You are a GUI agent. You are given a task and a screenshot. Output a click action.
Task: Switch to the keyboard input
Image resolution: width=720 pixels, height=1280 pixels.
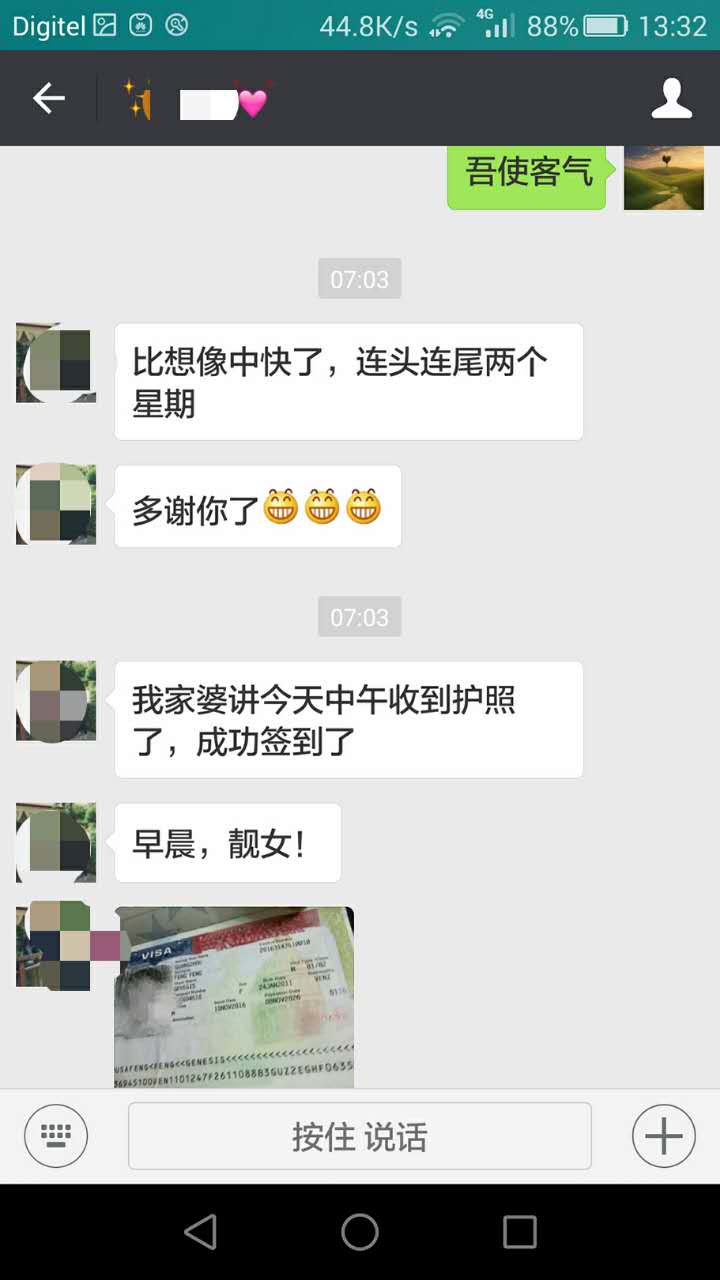pos(56,1136)
